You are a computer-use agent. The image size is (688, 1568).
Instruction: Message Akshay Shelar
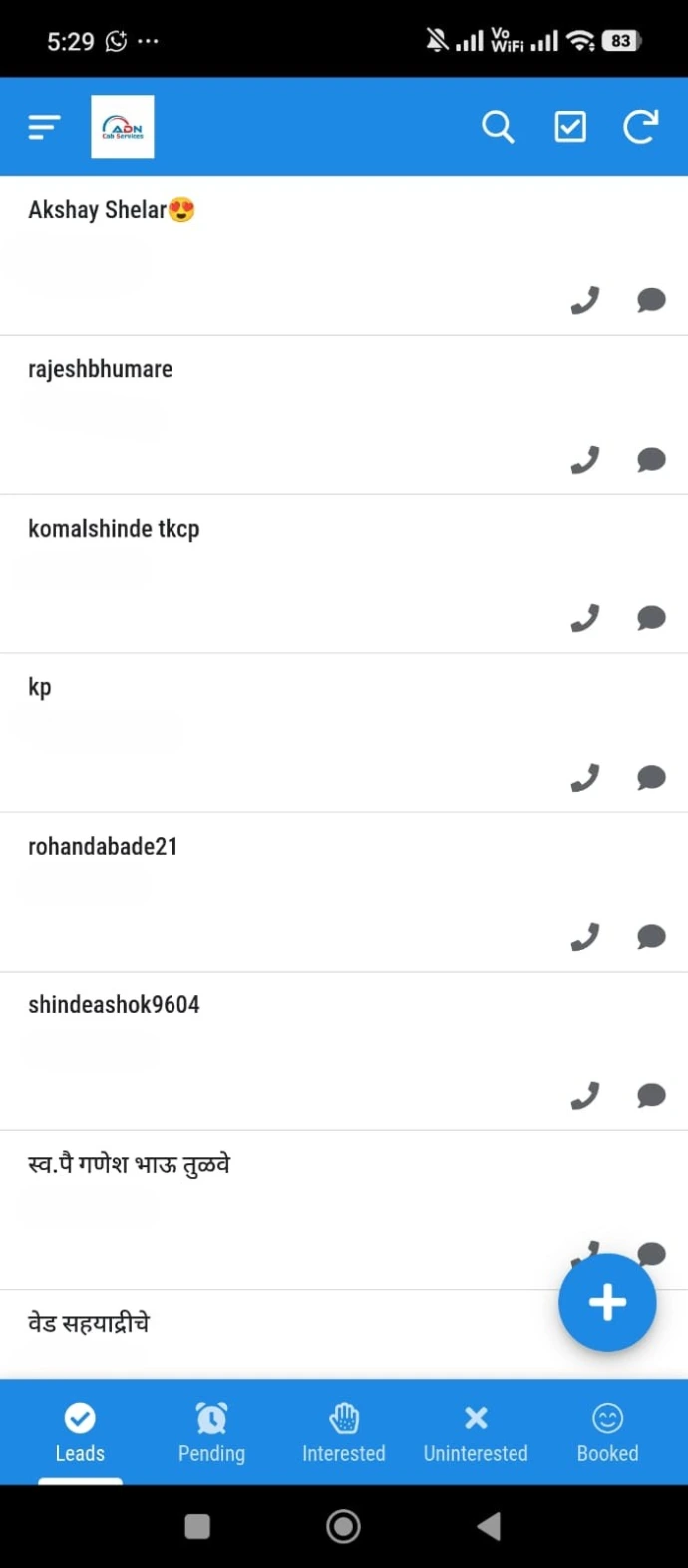click(651, 299)
